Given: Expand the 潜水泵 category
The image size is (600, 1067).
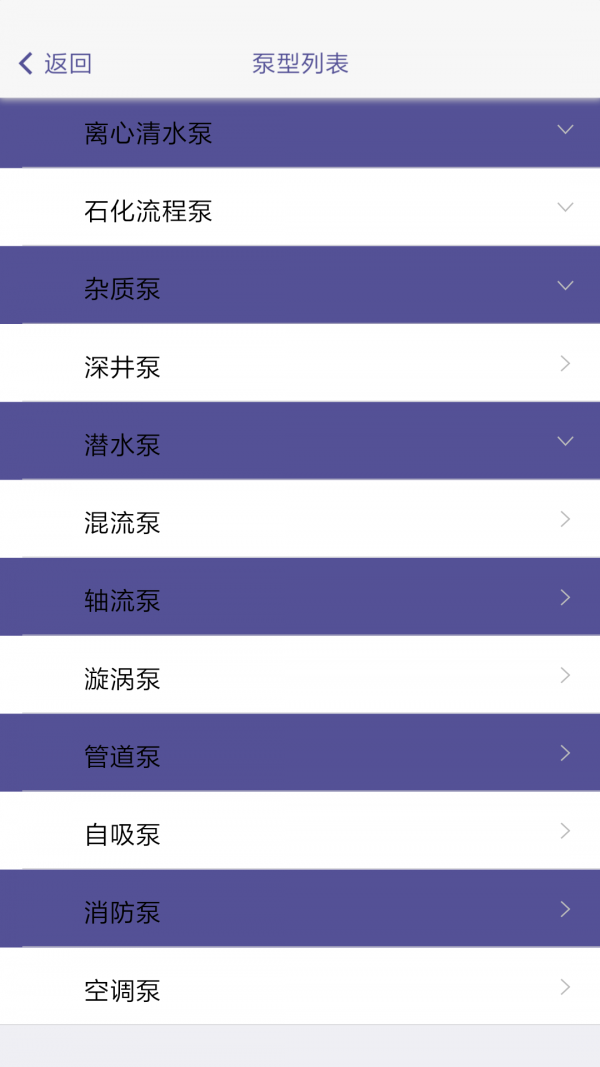Looking at the screenshot, I should pyautogui.click(x=300, y=444).
